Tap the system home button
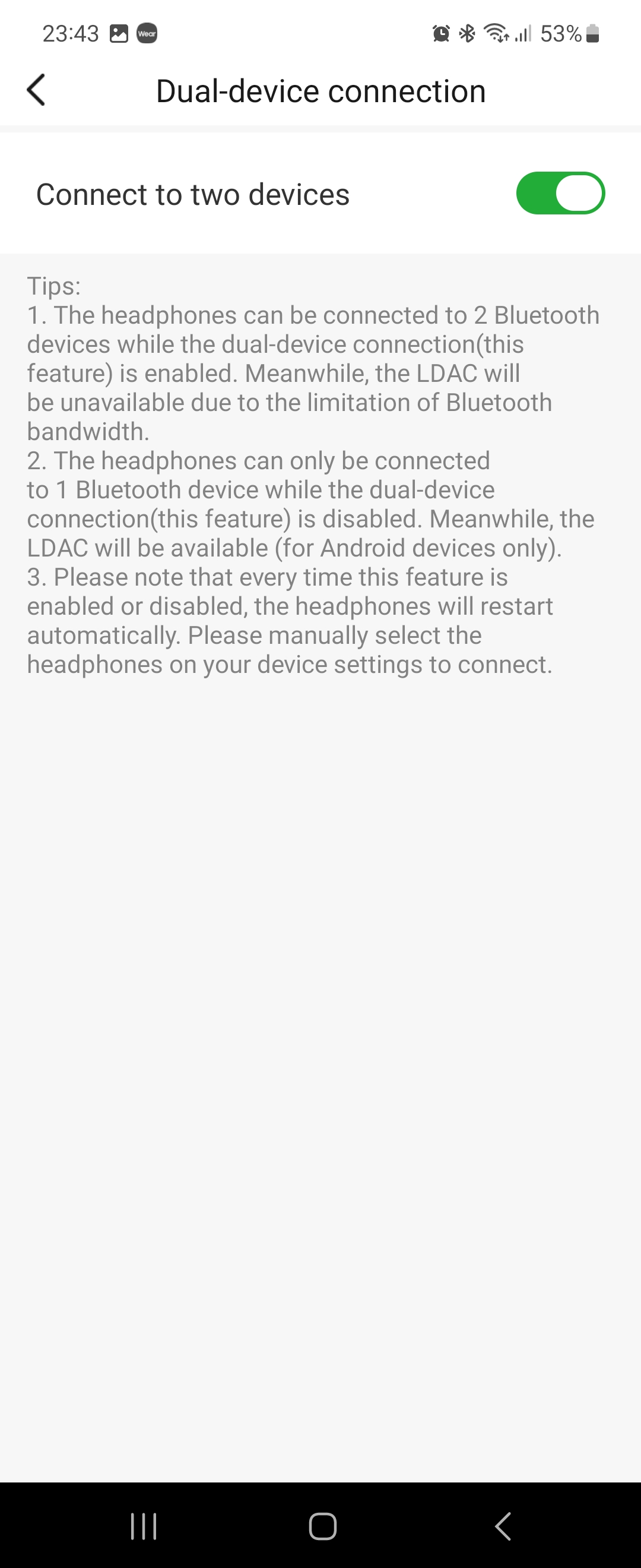The height and width of the screenshot is (1568, 641). 322,1526
